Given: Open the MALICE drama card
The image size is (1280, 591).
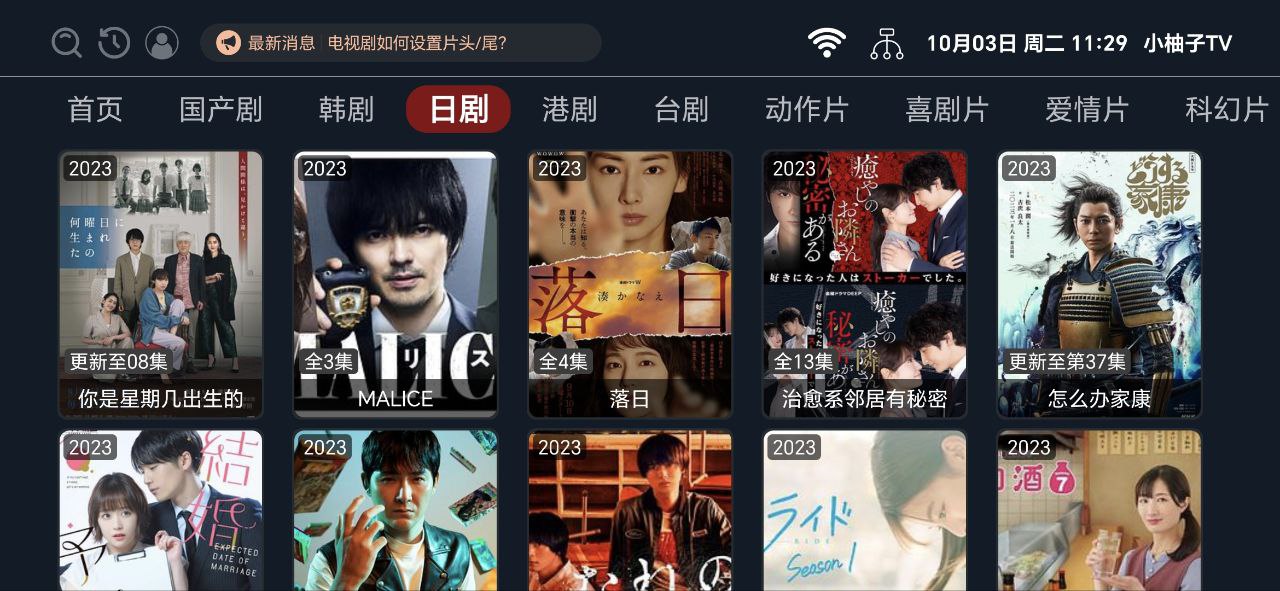Looking at the screenshot, I should 395,284.
